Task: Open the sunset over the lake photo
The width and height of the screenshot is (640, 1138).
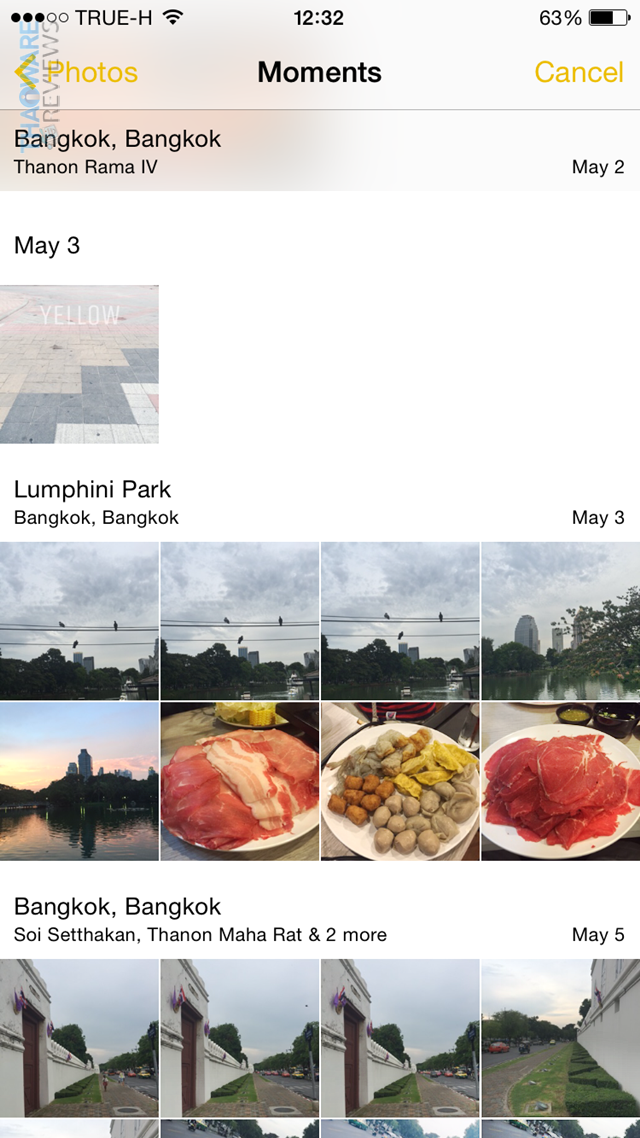Action: (x=79, y=781)
